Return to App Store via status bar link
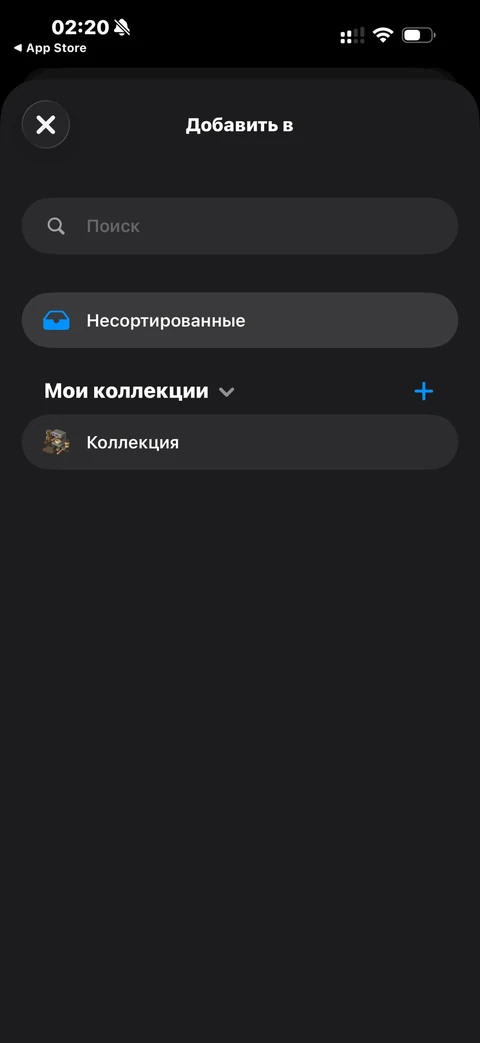This screenshot has width=480, height=1043. (x=50, y=48)
